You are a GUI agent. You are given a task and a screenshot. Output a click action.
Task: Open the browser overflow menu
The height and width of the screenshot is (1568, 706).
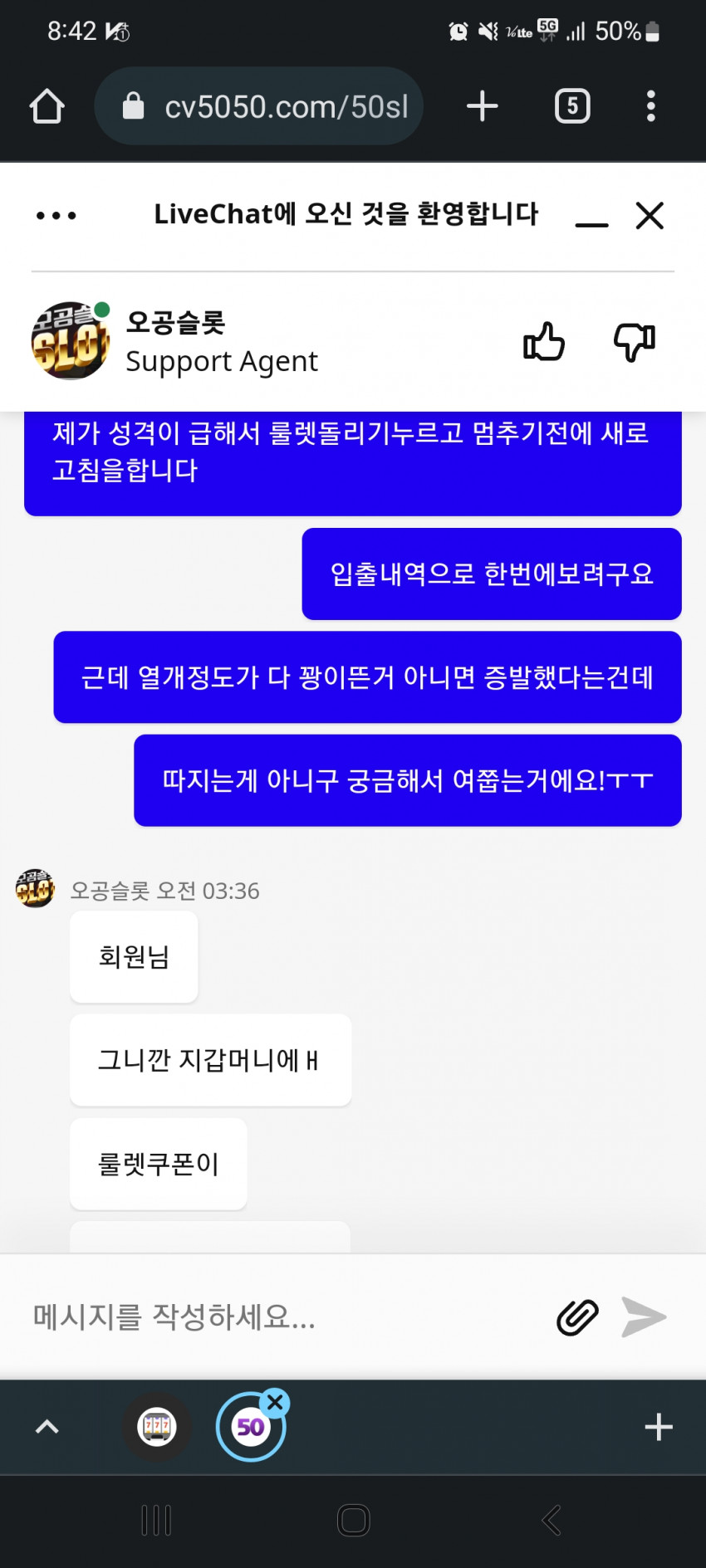point(651,106)
